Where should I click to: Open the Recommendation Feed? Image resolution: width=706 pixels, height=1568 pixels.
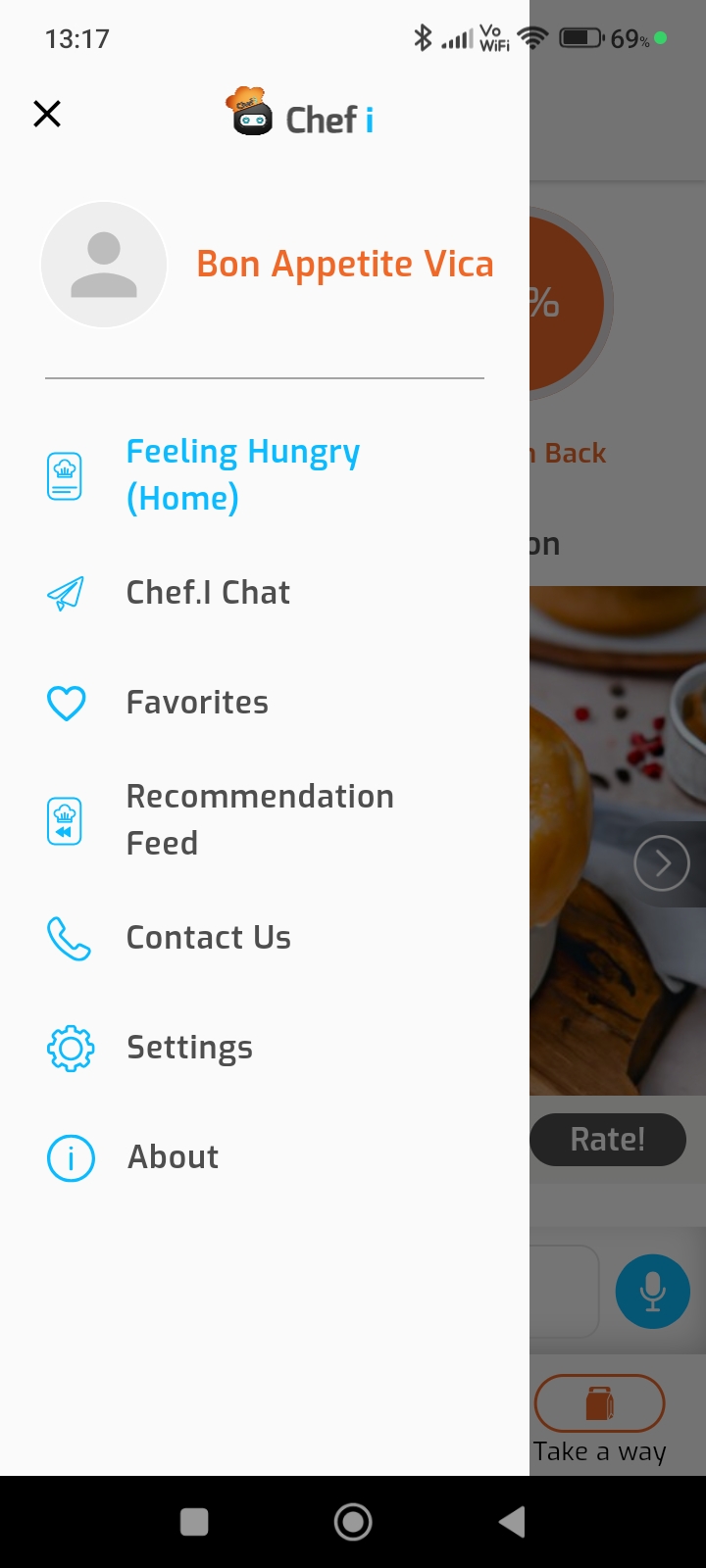pyautogui.click(x=260, y=820)
